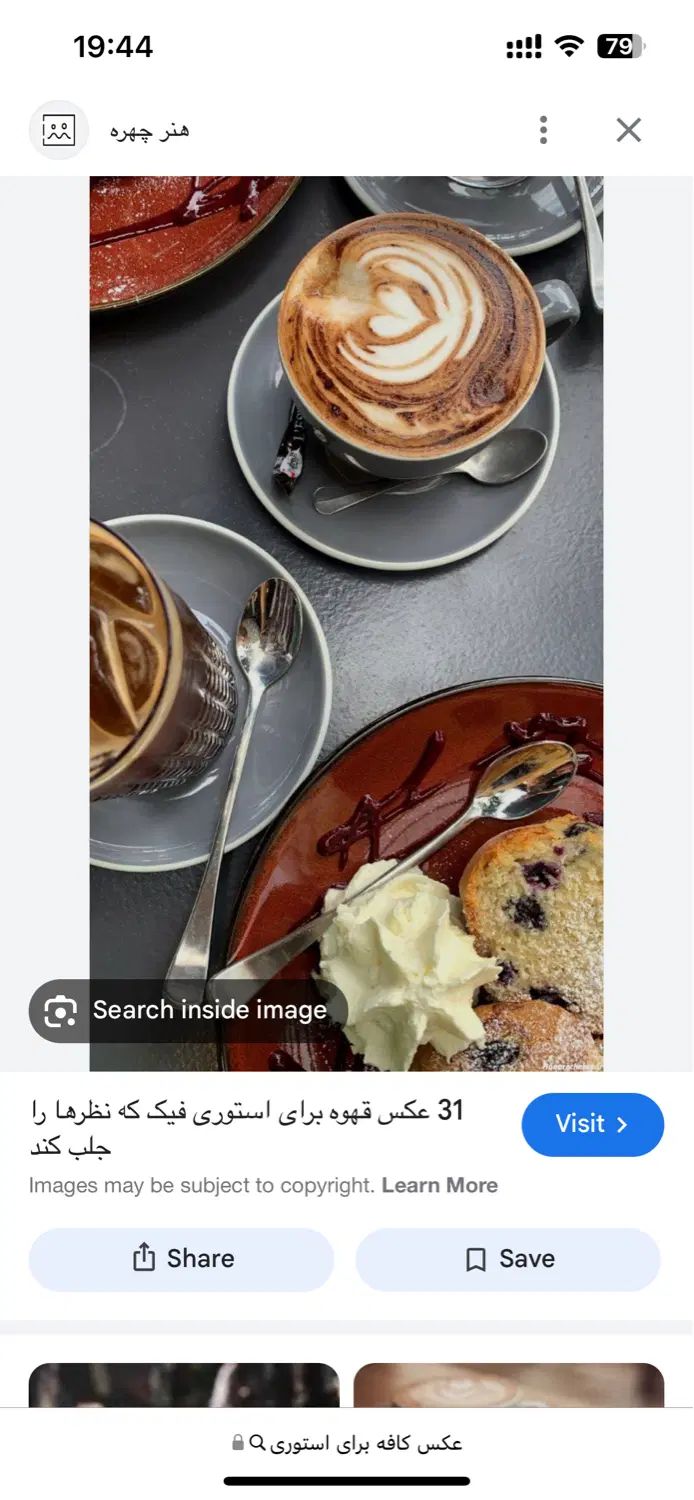Open the first related image thumbnail
The width and height of the screenshot is (694, 1500).
point(184,1385)
